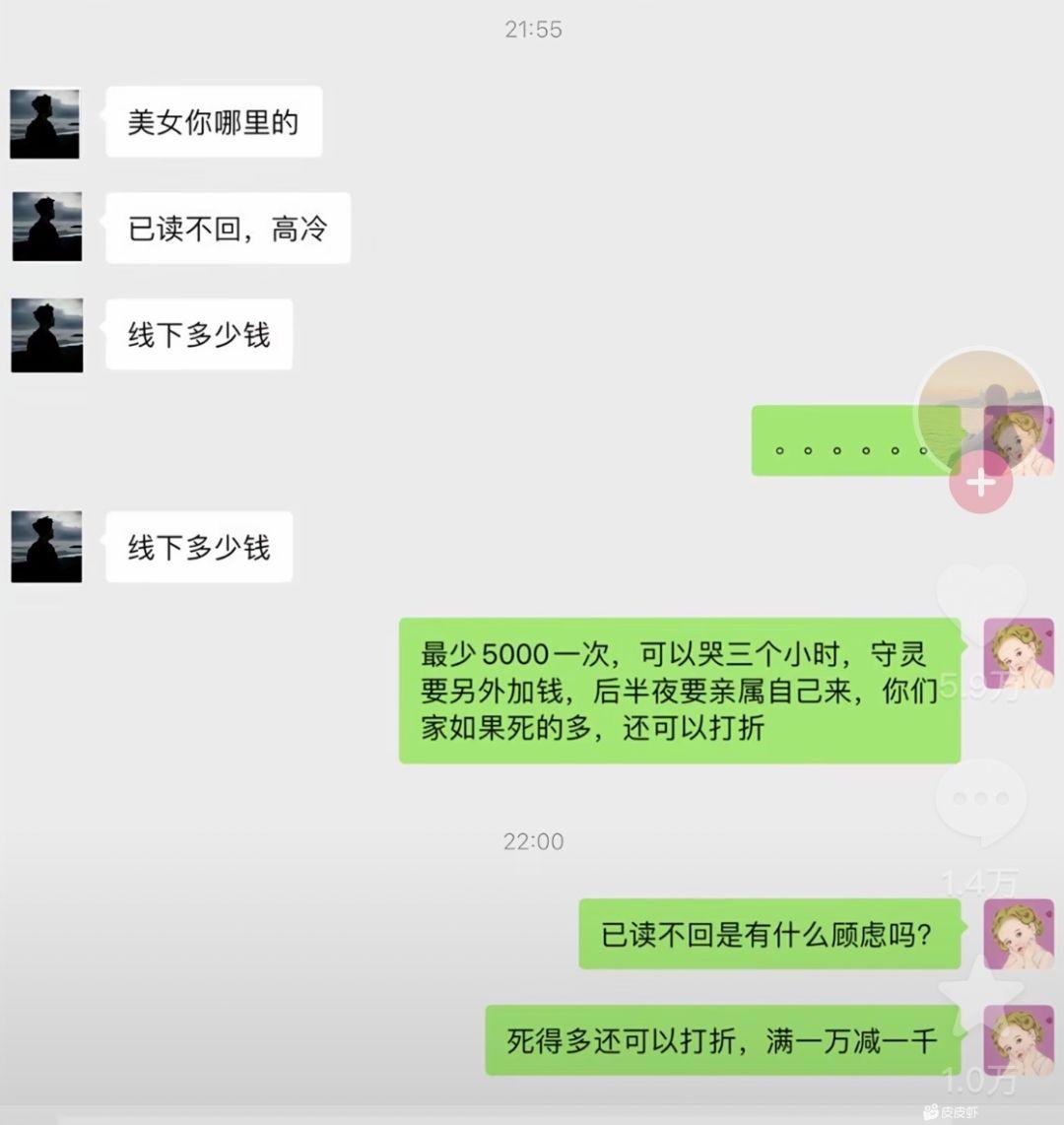Like this post with the heart icon

point(980,603)
